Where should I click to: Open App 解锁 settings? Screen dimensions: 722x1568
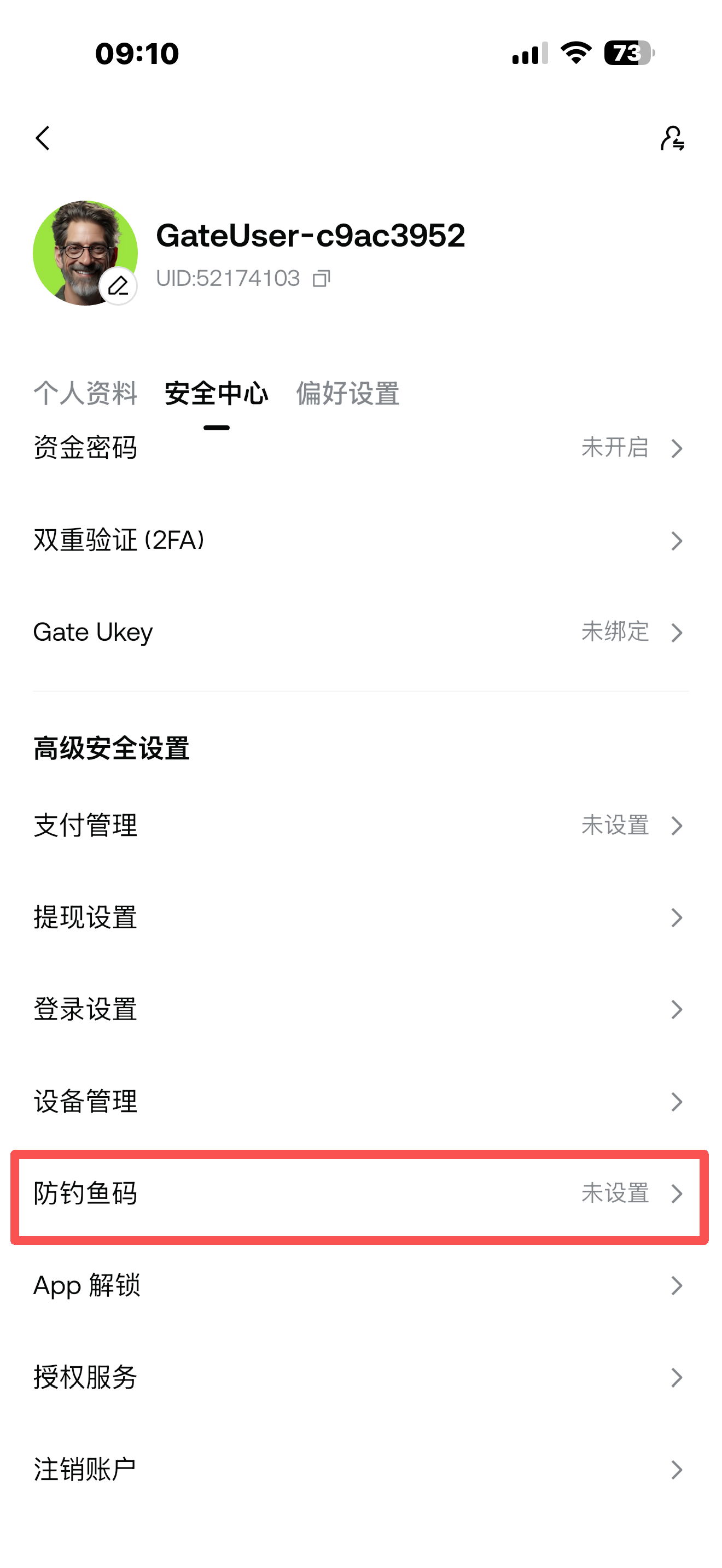tap(360, 1285)
